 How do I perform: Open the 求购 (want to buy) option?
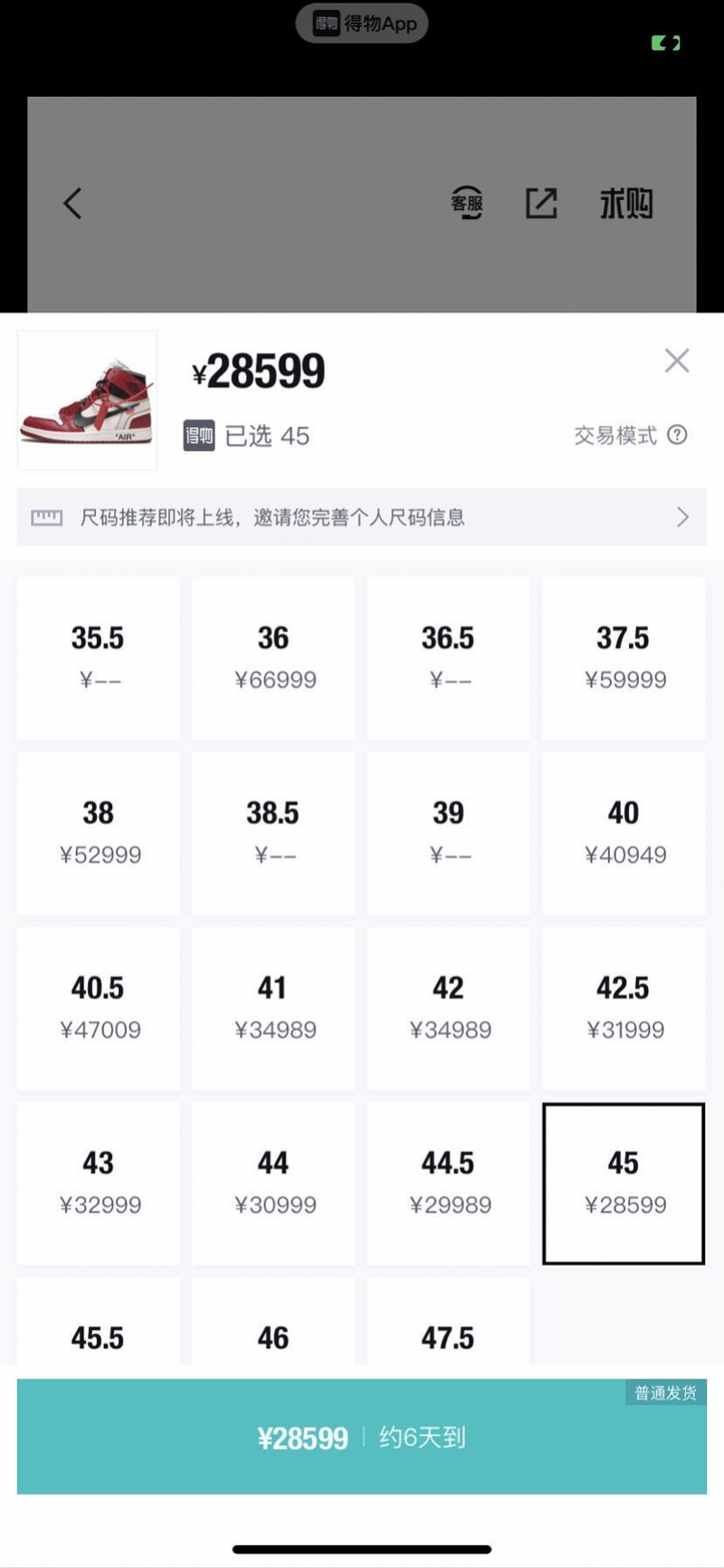628,204
